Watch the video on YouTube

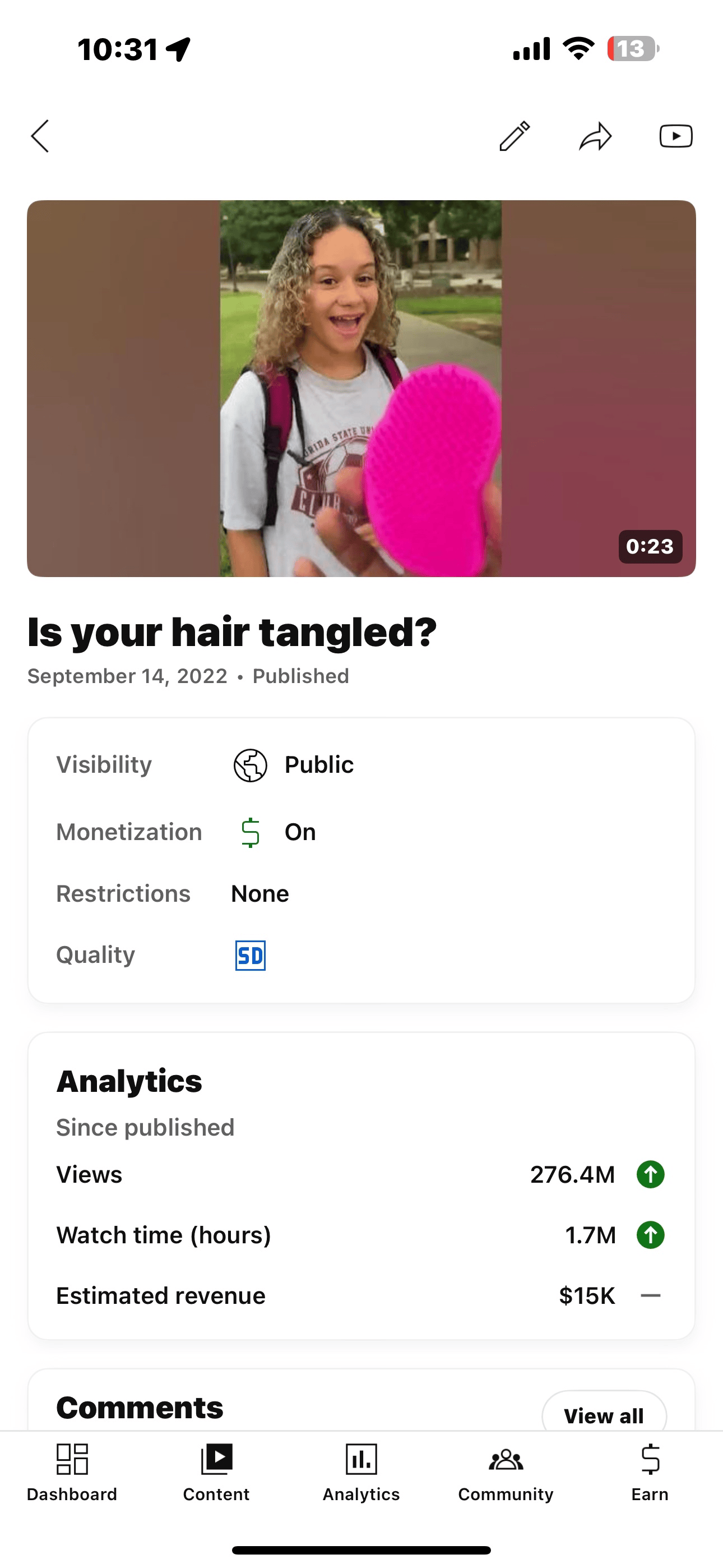pyautogui.click(x=675, y=136)
